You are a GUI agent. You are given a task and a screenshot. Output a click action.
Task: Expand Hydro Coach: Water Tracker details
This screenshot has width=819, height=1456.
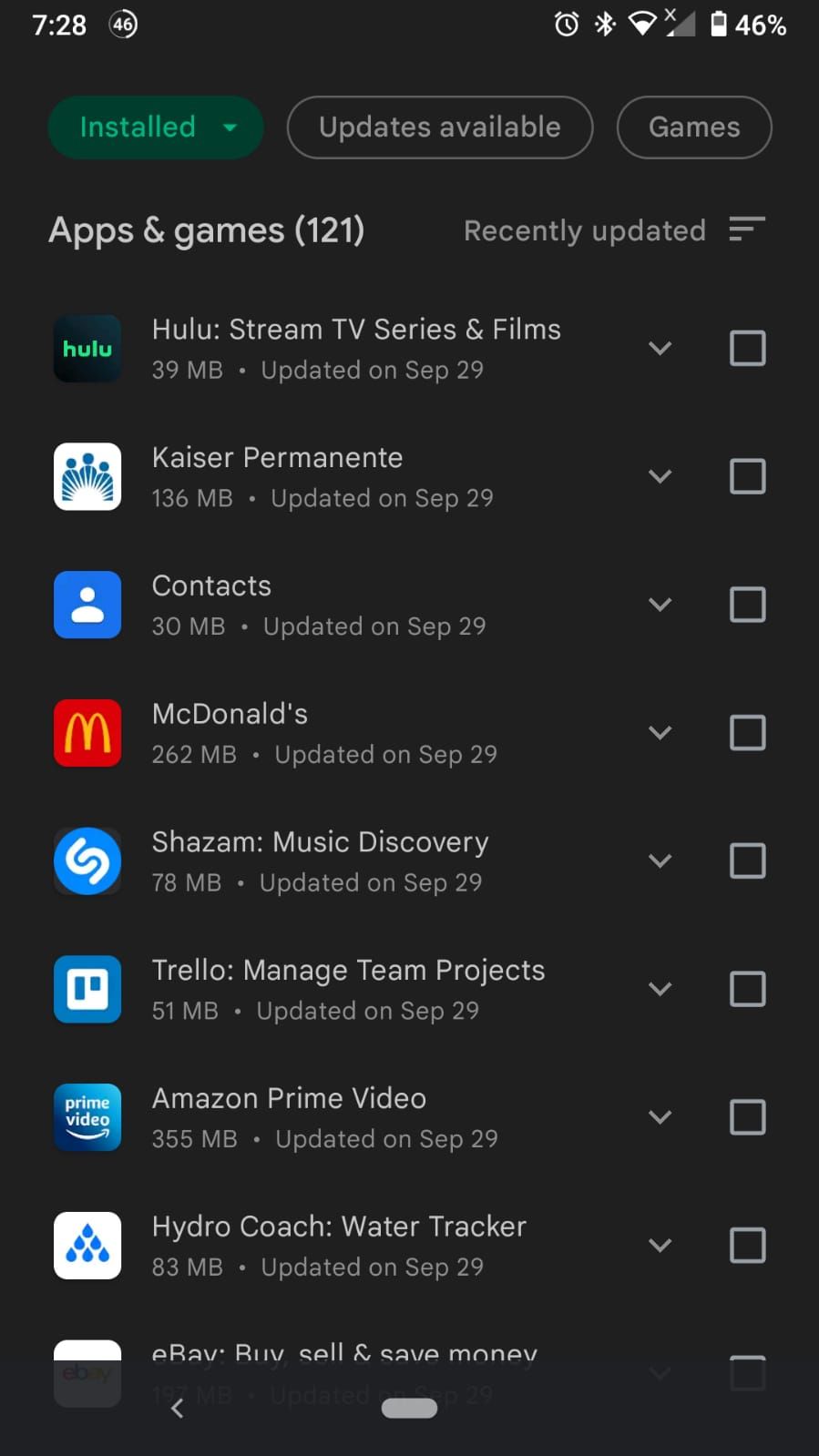pos(660,1246)
